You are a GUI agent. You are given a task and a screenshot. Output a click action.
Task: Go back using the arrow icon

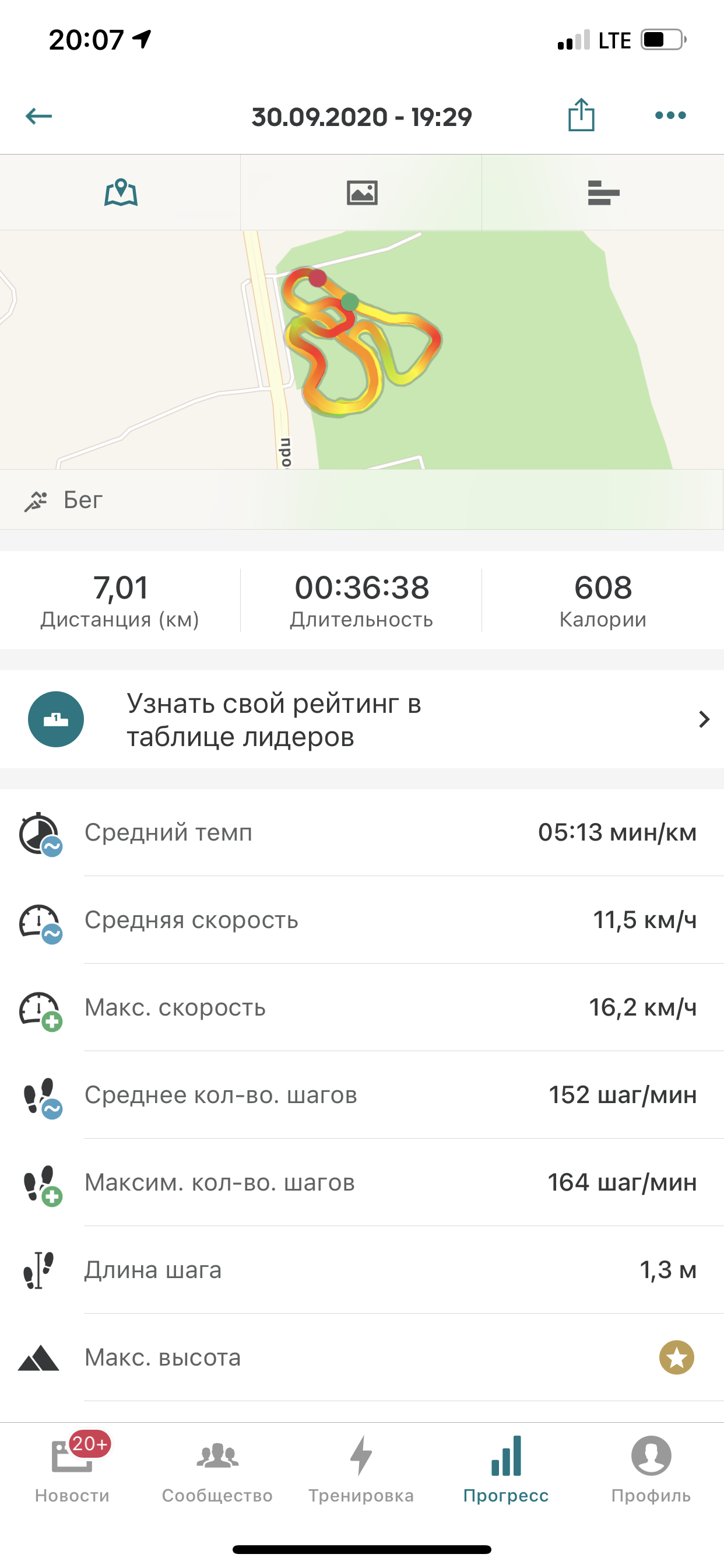(x=39, y=116)
